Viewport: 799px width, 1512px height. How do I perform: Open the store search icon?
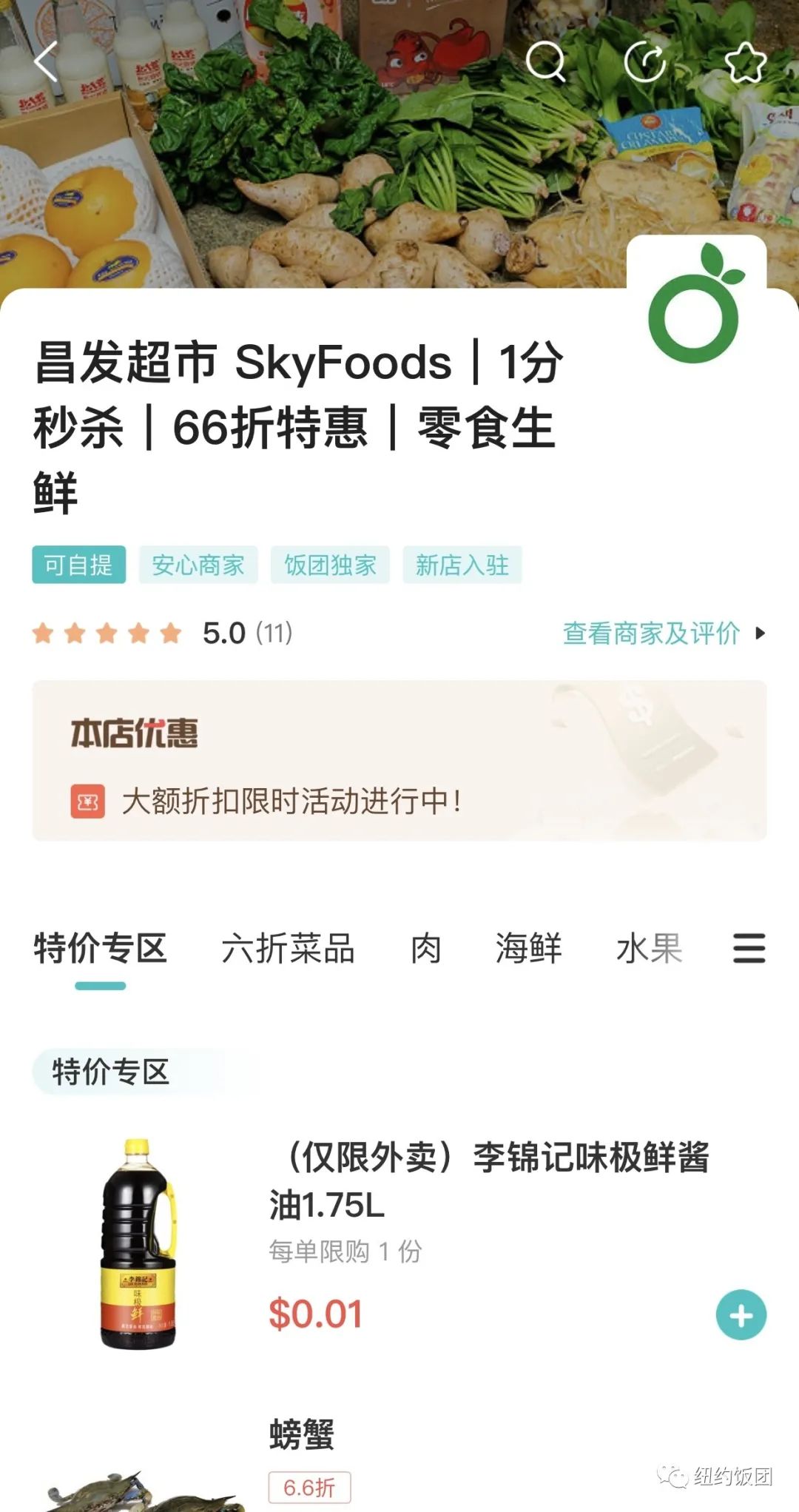(x=545, y=61)
